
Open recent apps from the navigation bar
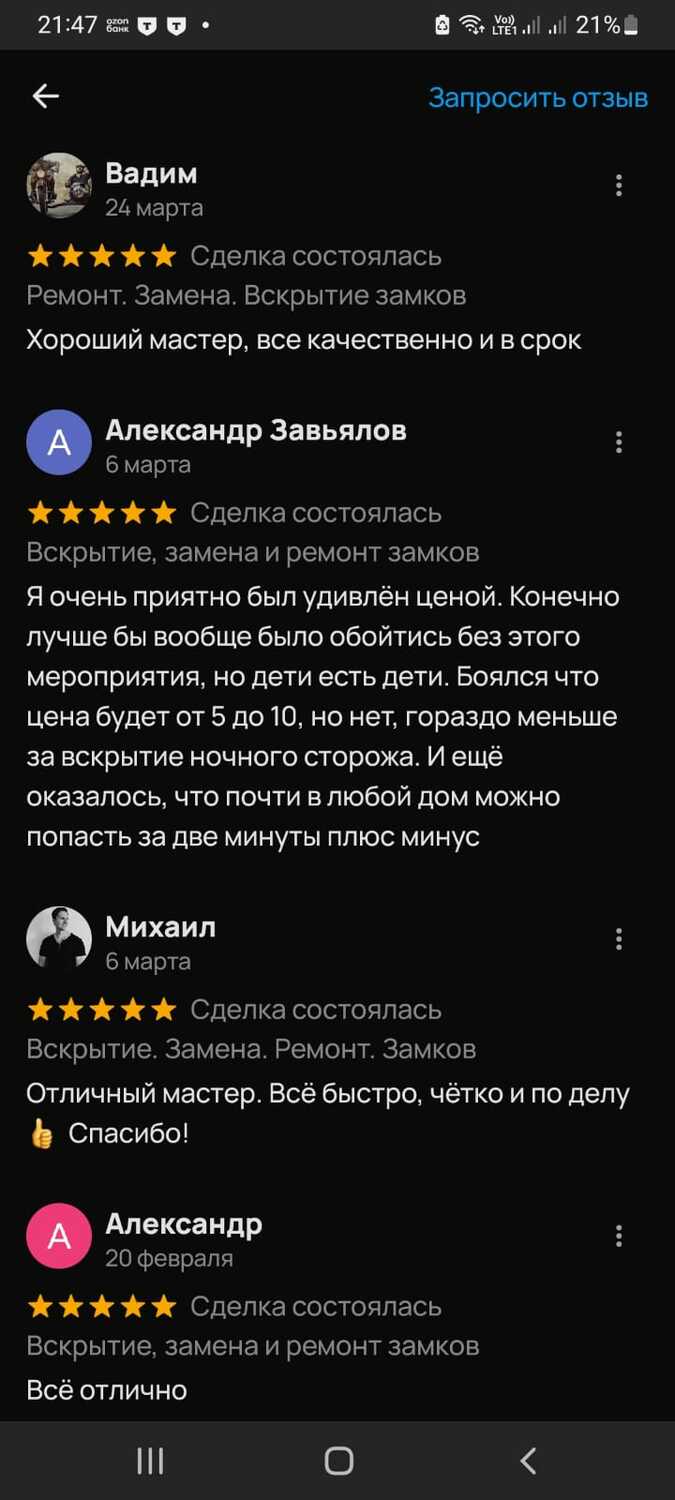[x=150, y=1461]
